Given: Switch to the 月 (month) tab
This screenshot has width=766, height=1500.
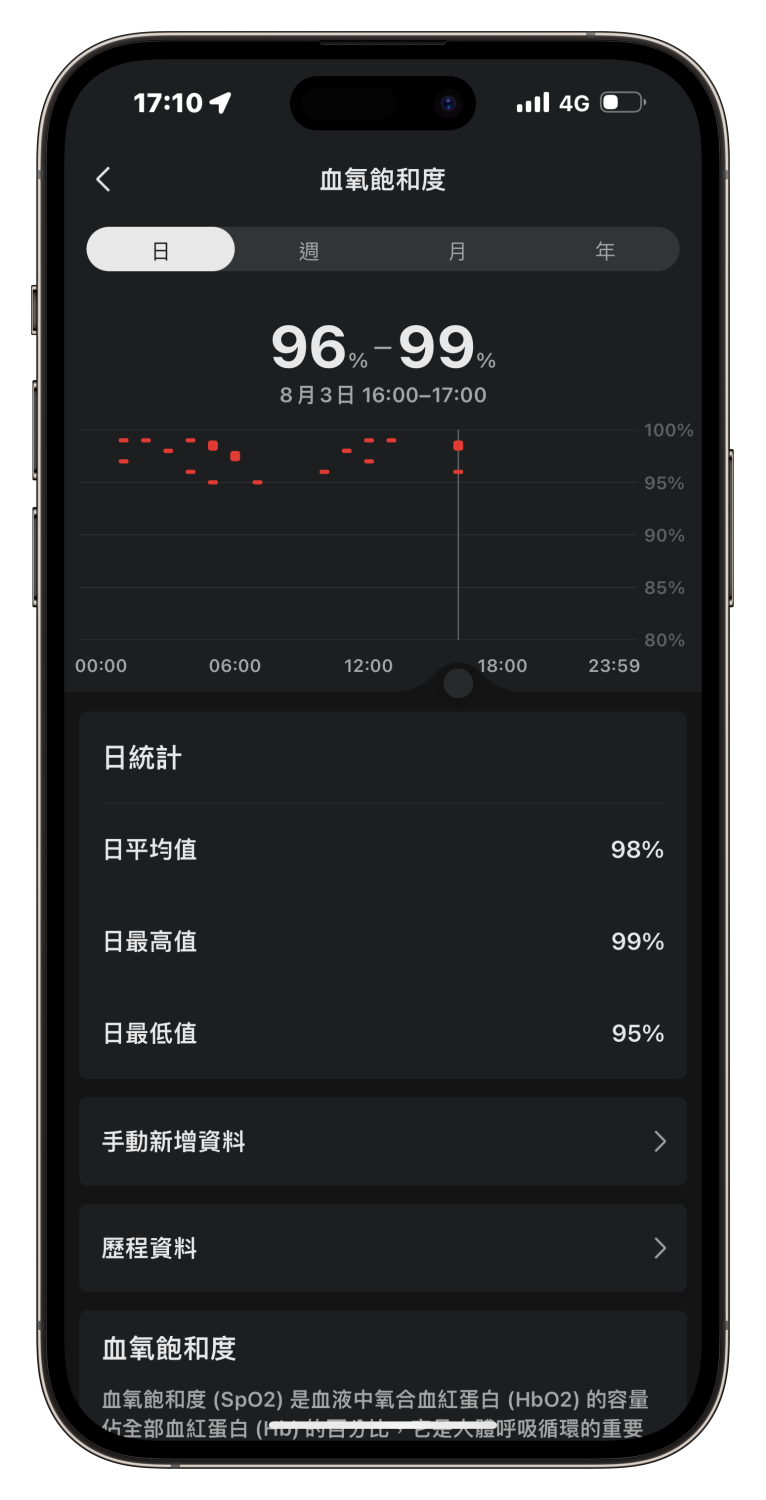Looking at the screenshot, I should [x=457, y=250].
